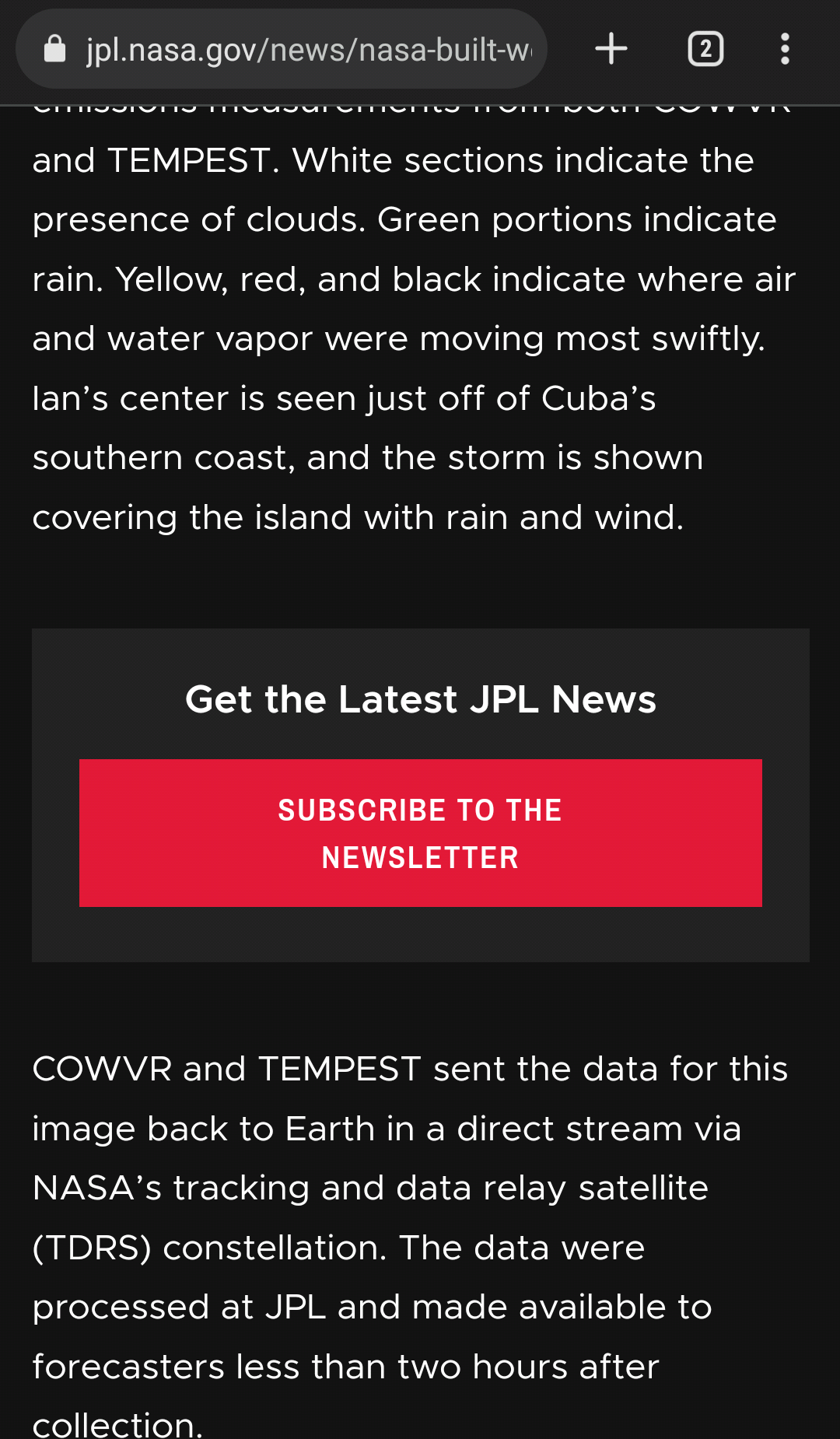Open a new browser tab
840x1439 pixels.
click(611, 49)
